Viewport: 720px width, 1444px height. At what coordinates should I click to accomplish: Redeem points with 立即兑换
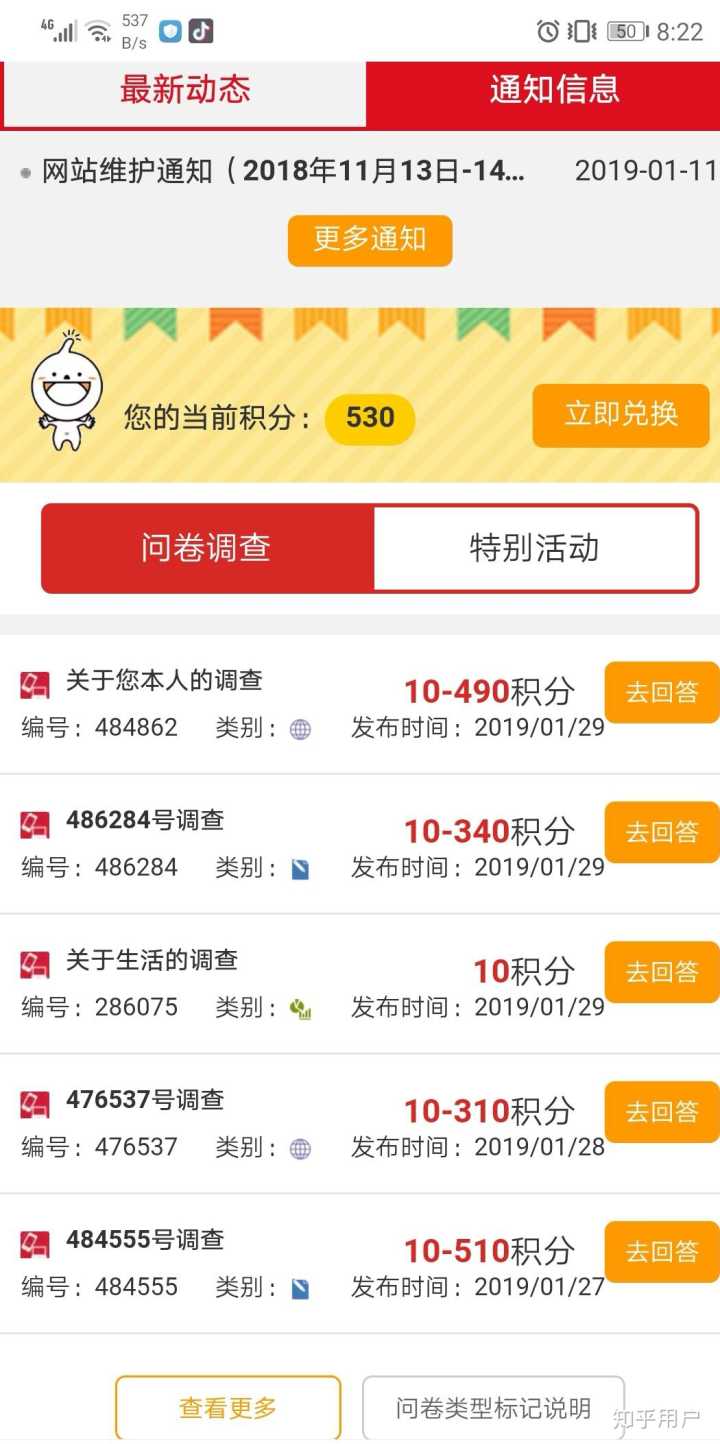click(x=620, y=414)
